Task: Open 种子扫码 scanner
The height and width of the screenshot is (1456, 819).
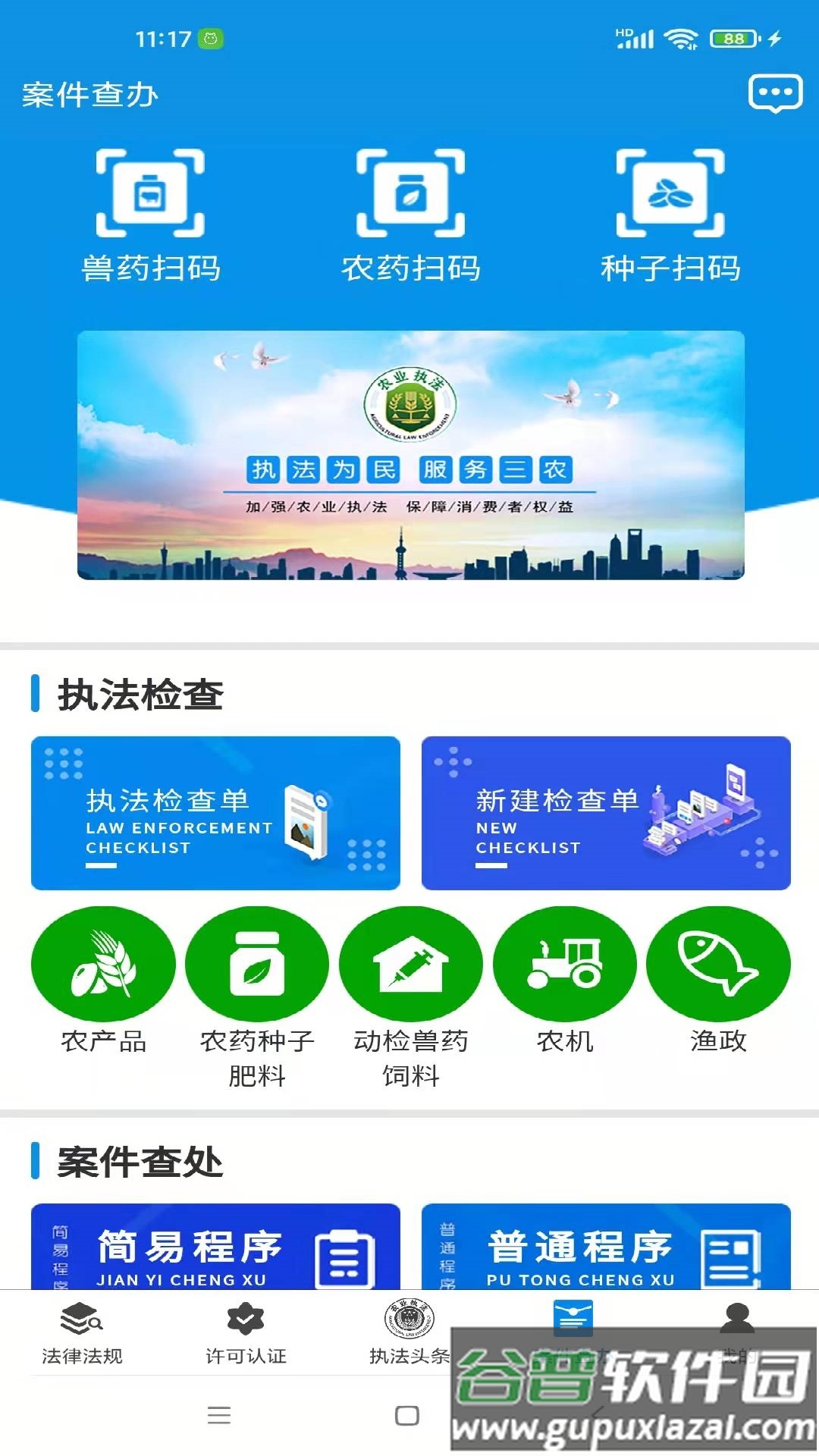Action: (x=670, y=215)
